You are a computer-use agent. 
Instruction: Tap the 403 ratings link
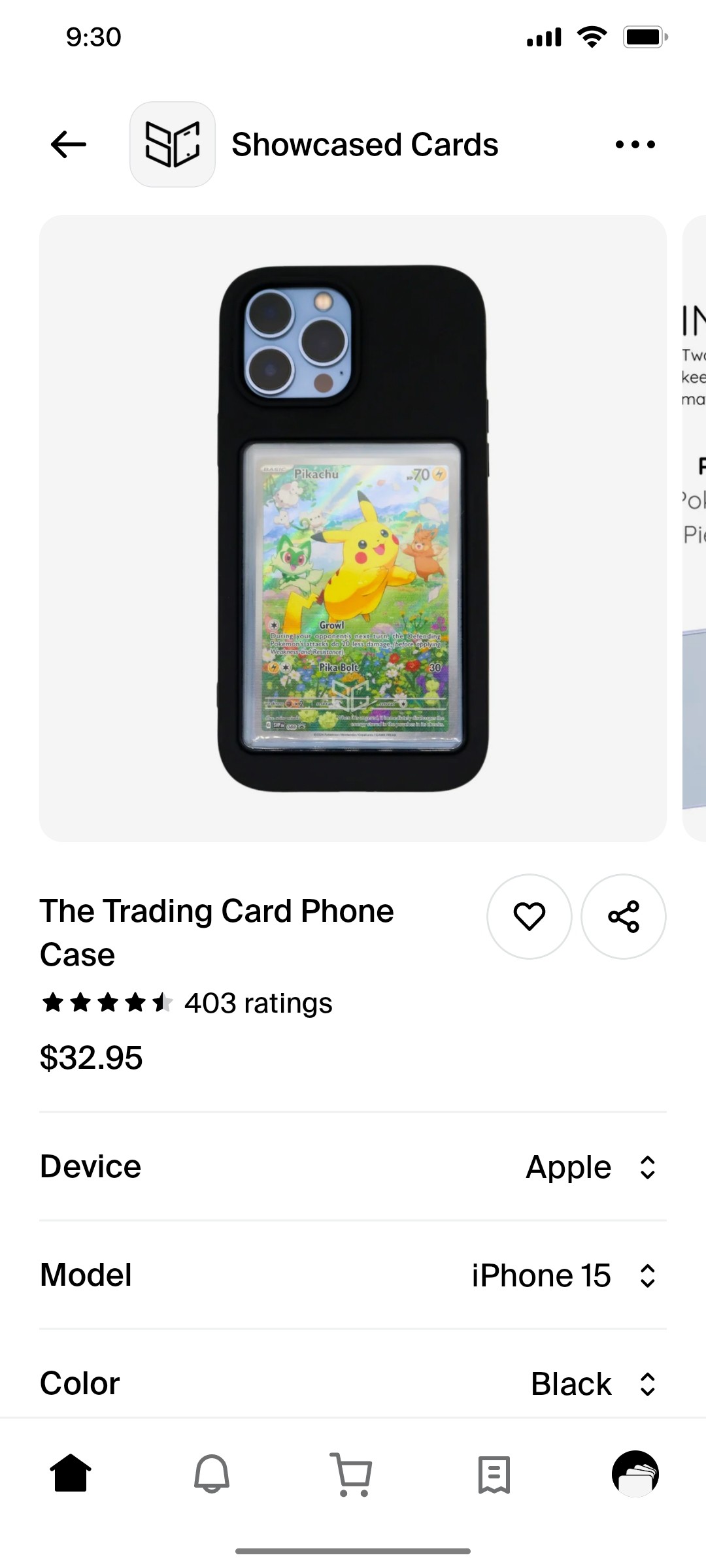pyautogui.click(x=257, y=1003)
